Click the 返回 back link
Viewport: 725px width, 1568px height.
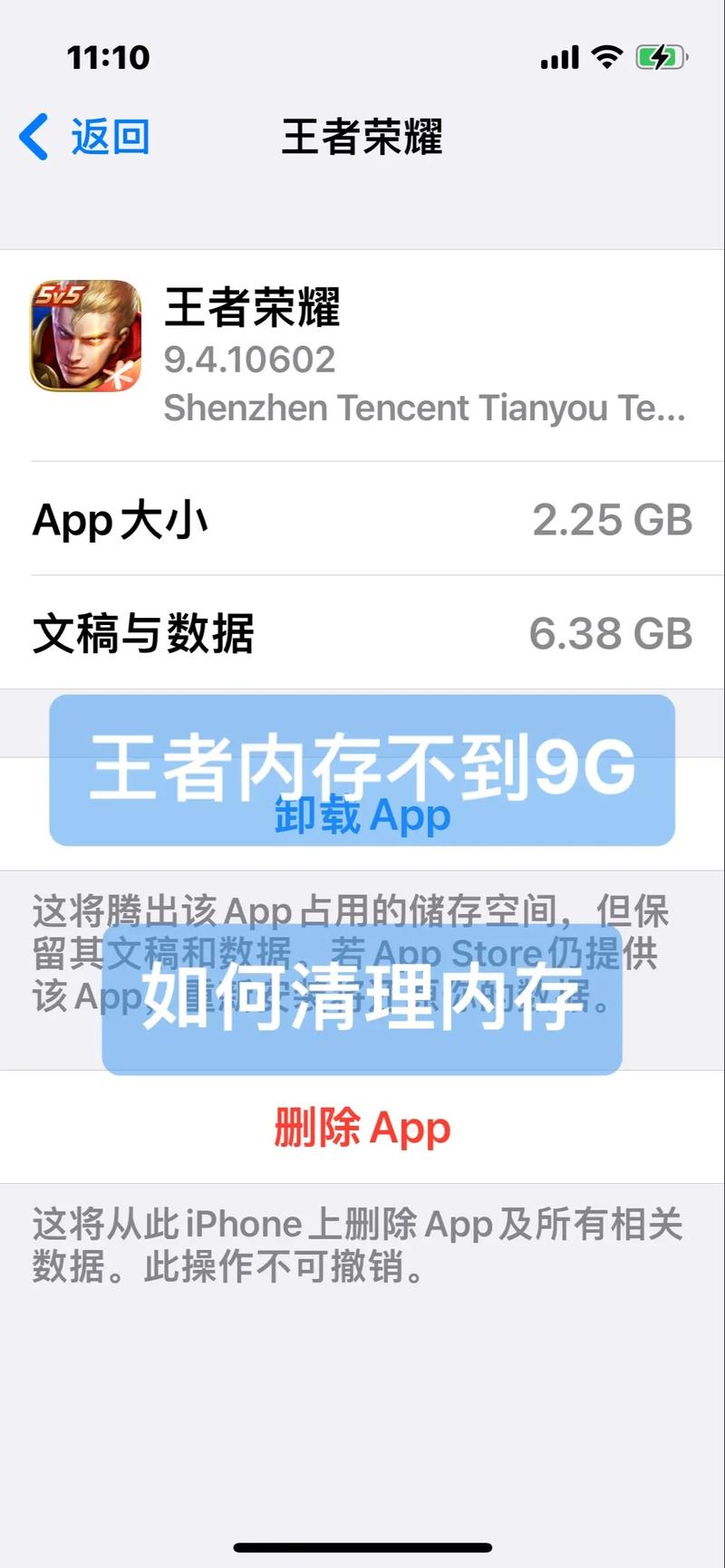(x=109, y=136)
